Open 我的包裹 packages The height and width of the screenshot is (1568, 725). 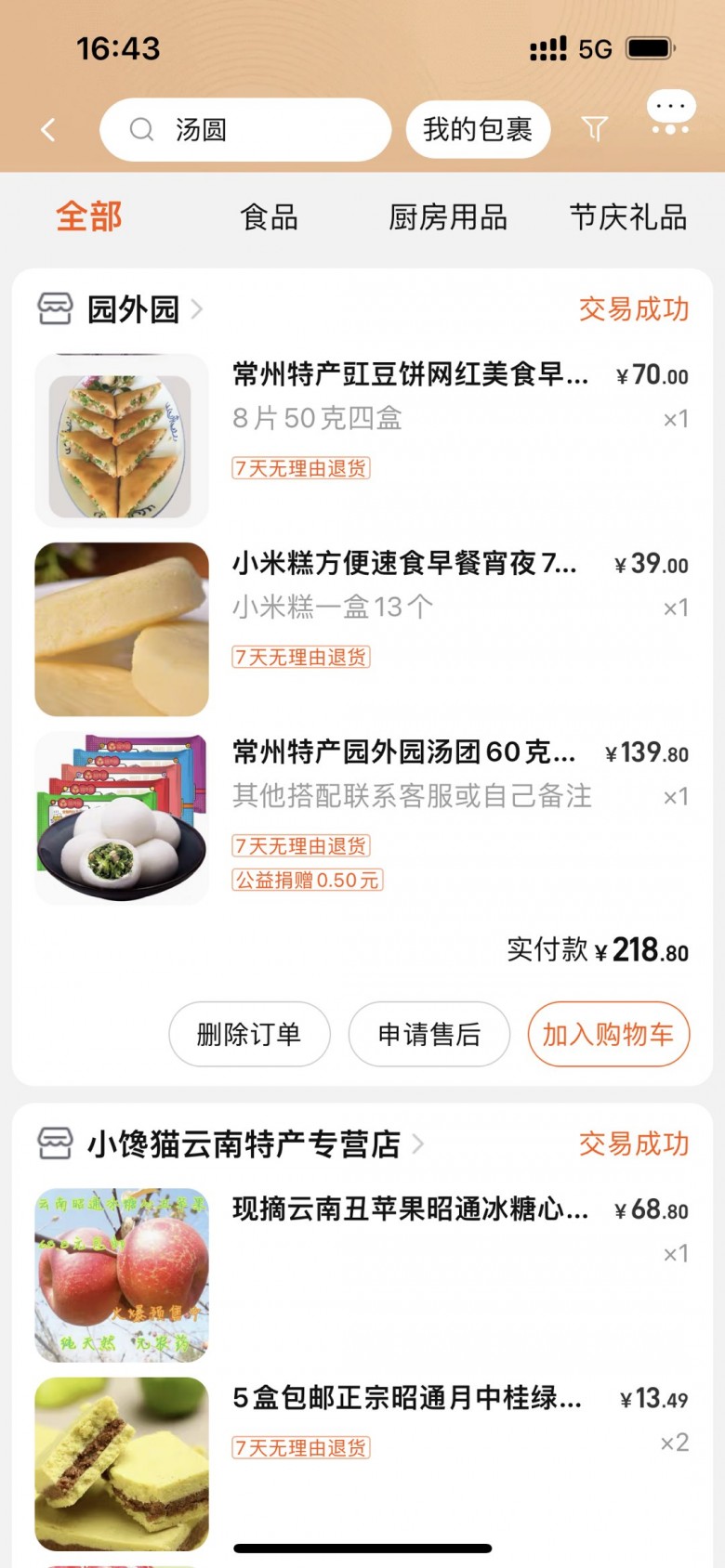pos(478,130)
